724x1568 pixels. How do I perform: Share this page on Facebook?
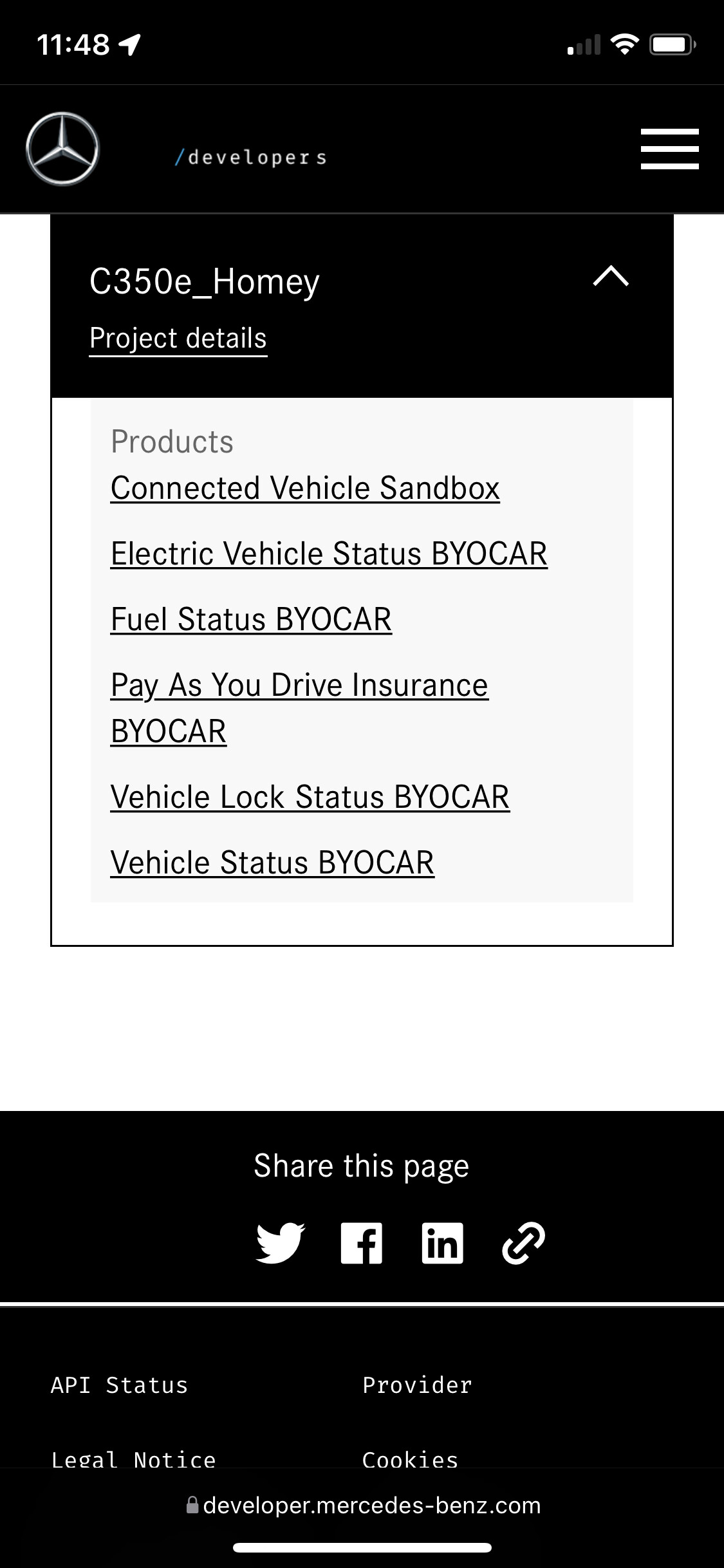tap(362, 1242)
